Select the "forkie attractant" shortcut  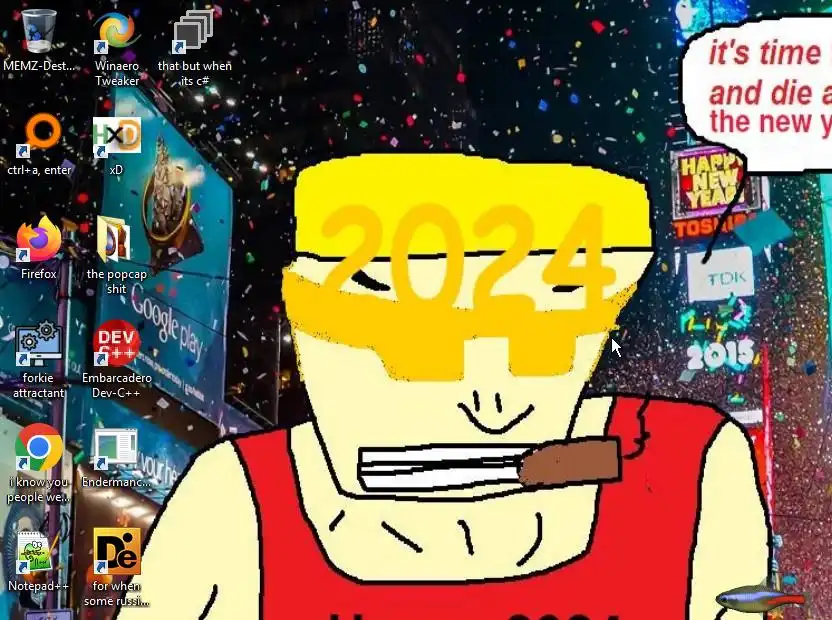click(39, 344)
